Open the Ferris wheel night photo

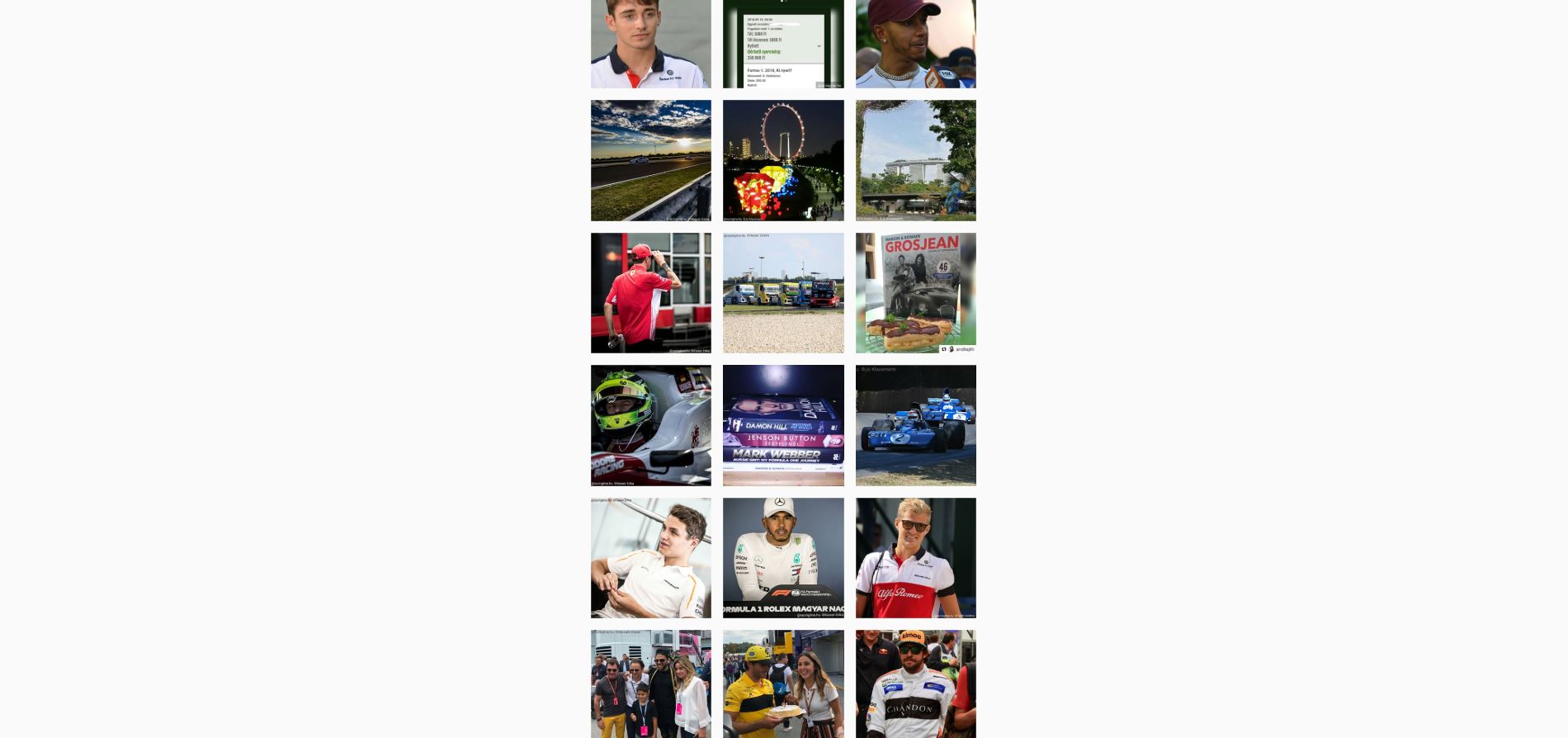(783, 160)
